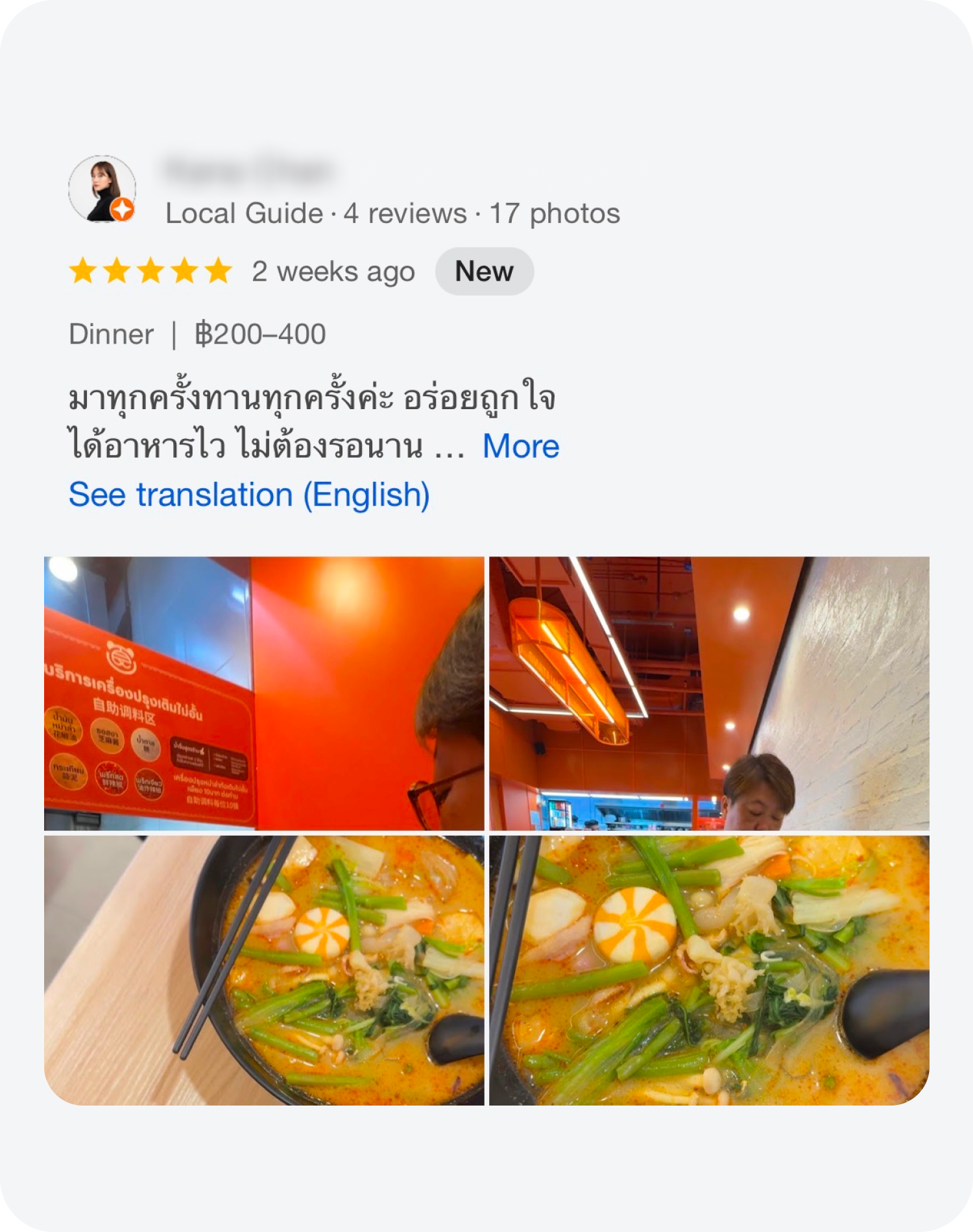See translation (English) of the review
973x1232 pixels.
[249, 495]
